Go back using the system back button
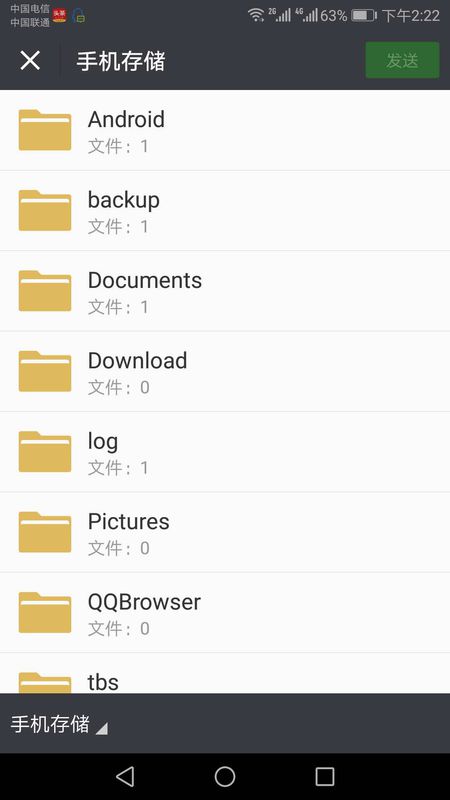 point(125,776)
